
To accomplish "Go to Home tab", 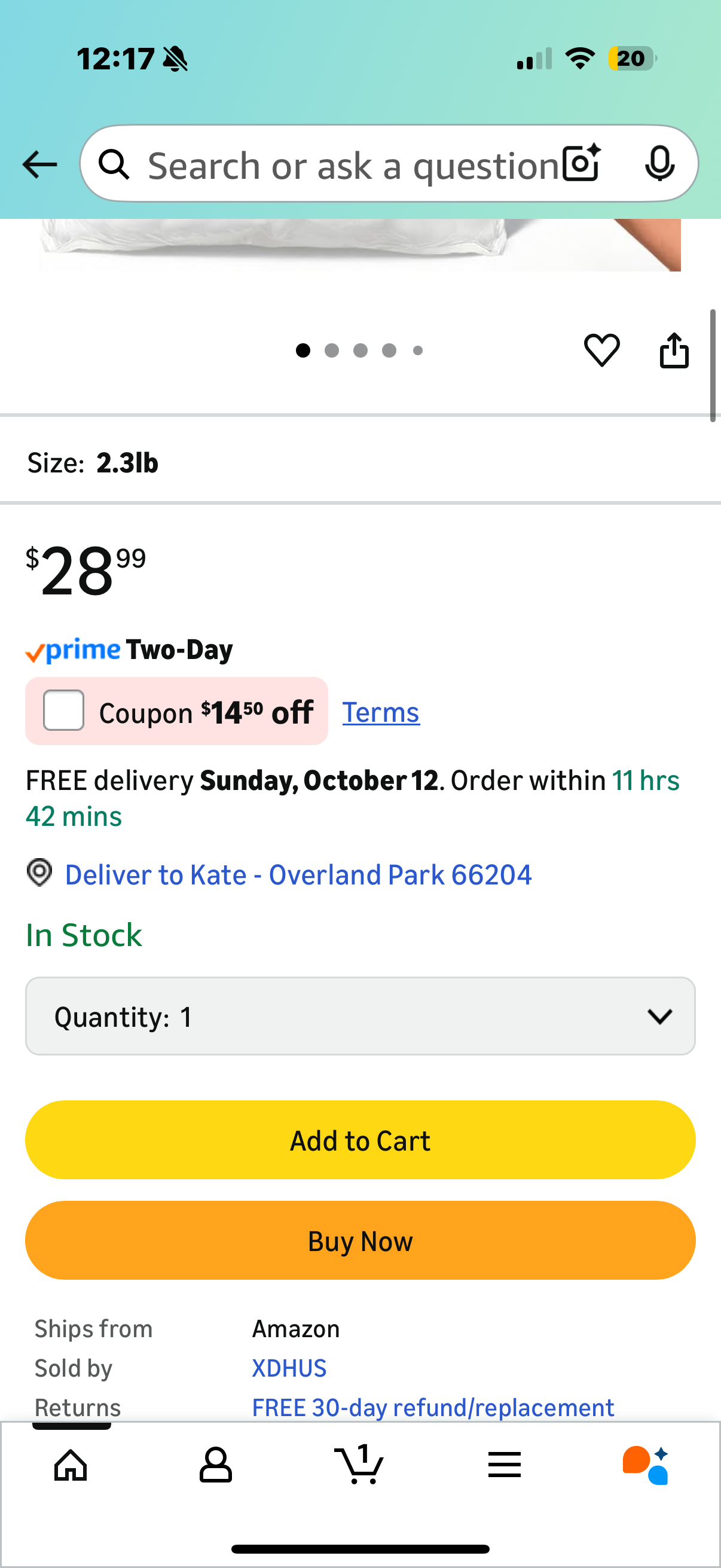I will pyautogui.click(x=71, y=1465).
